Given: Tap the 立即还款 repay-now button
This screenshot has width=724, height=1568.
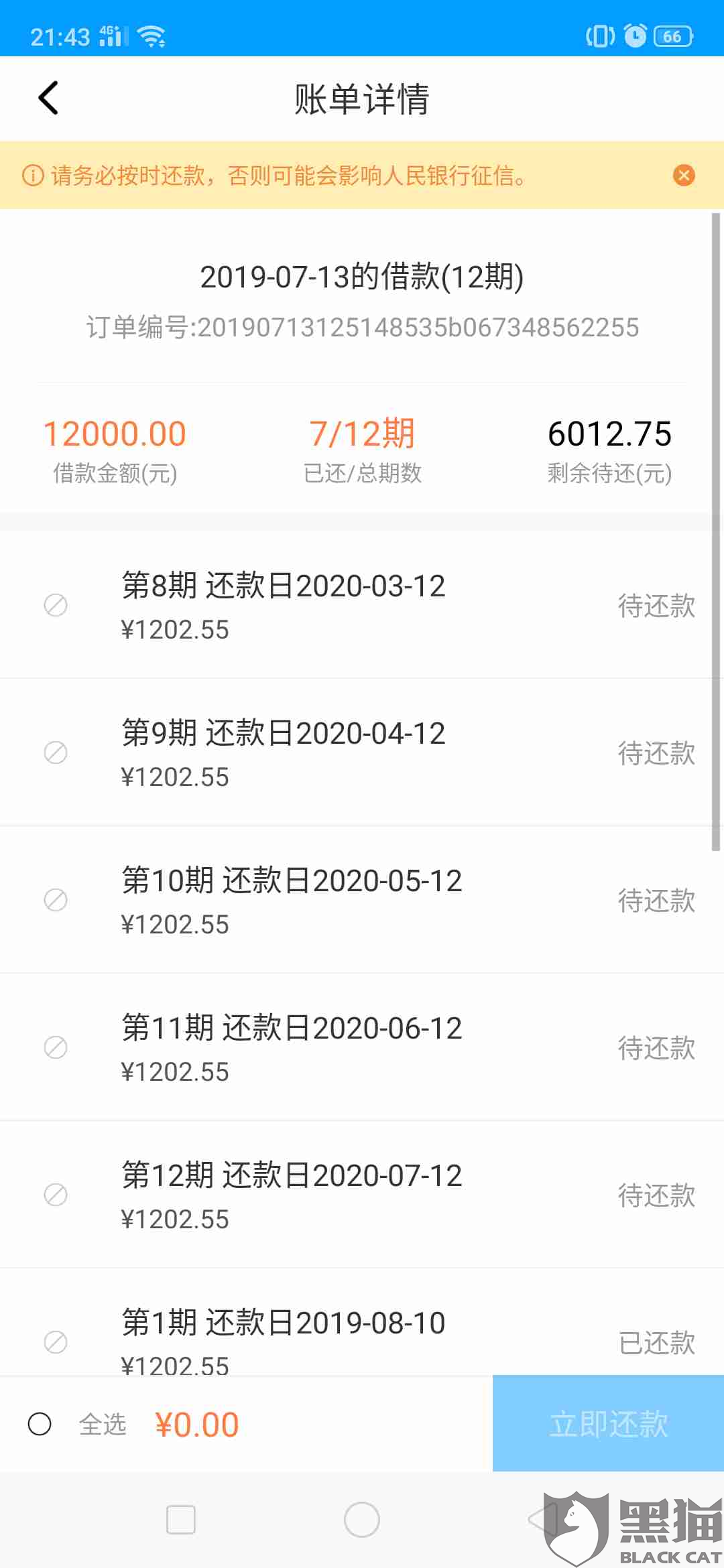Looking at the screenshot, I should pyautogui.click(x=608, y=1424).
